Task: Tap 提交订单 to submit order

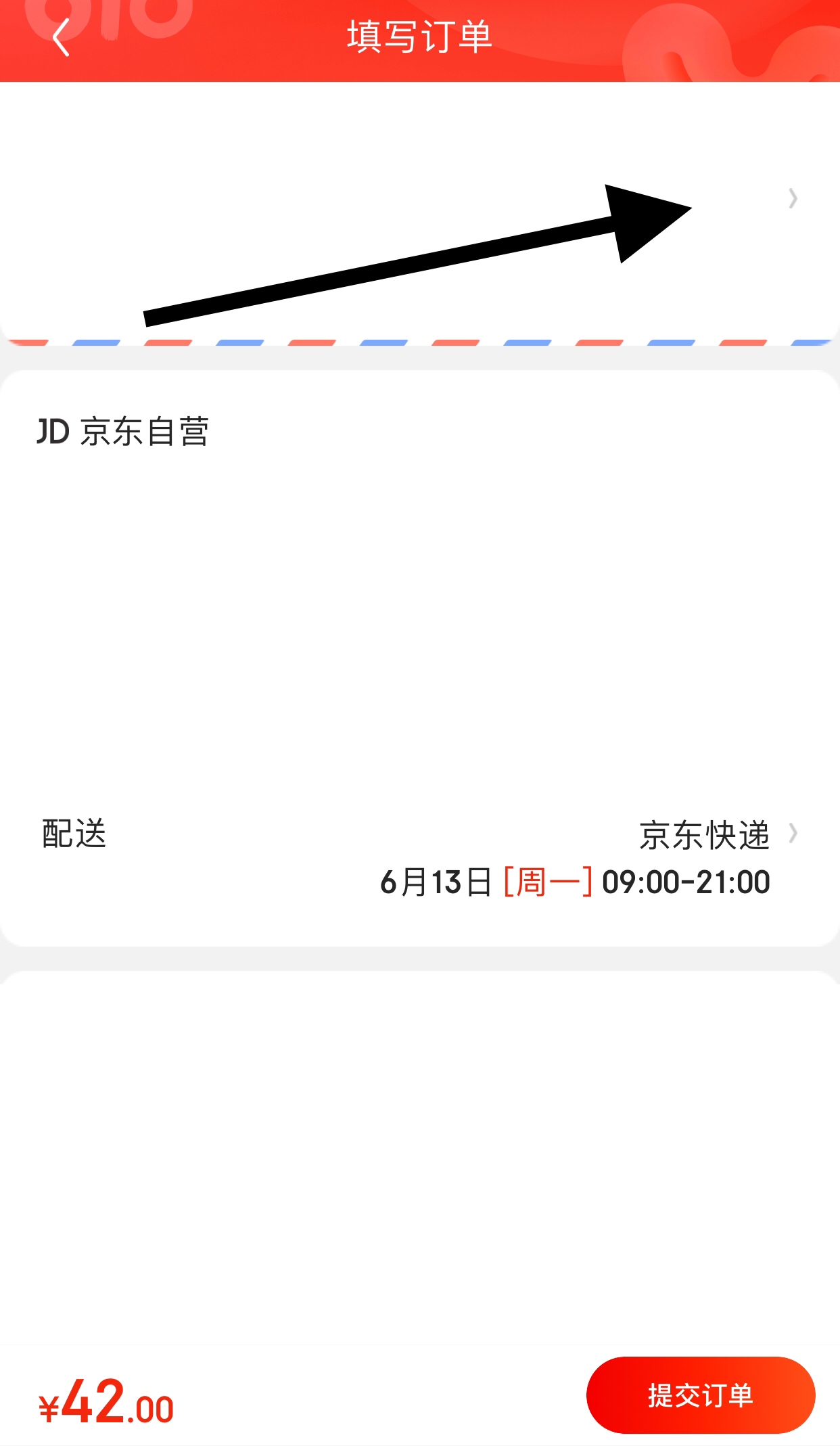Action: tap(700, 1395)
